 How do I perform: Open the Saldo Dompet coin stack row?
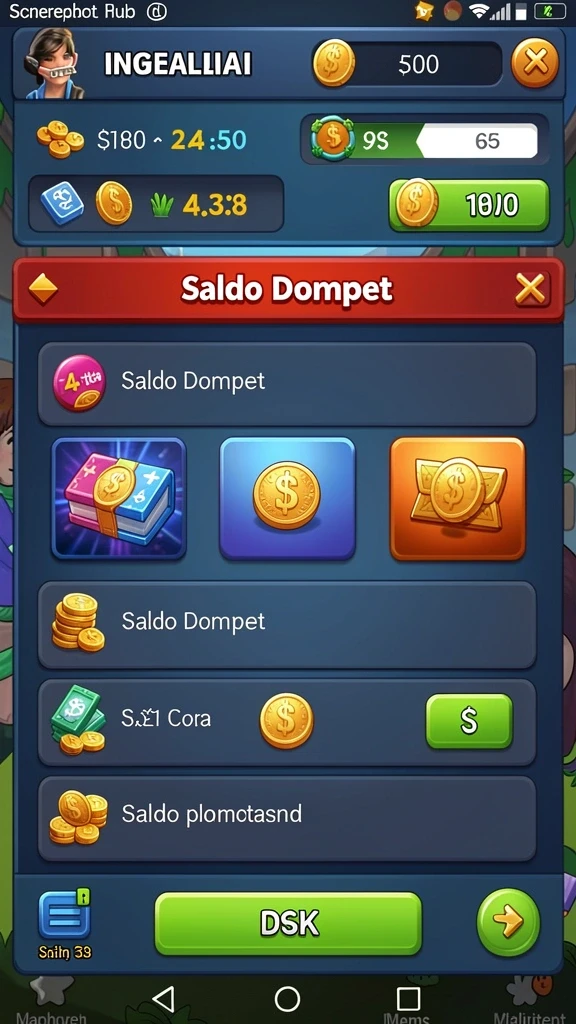287,624
